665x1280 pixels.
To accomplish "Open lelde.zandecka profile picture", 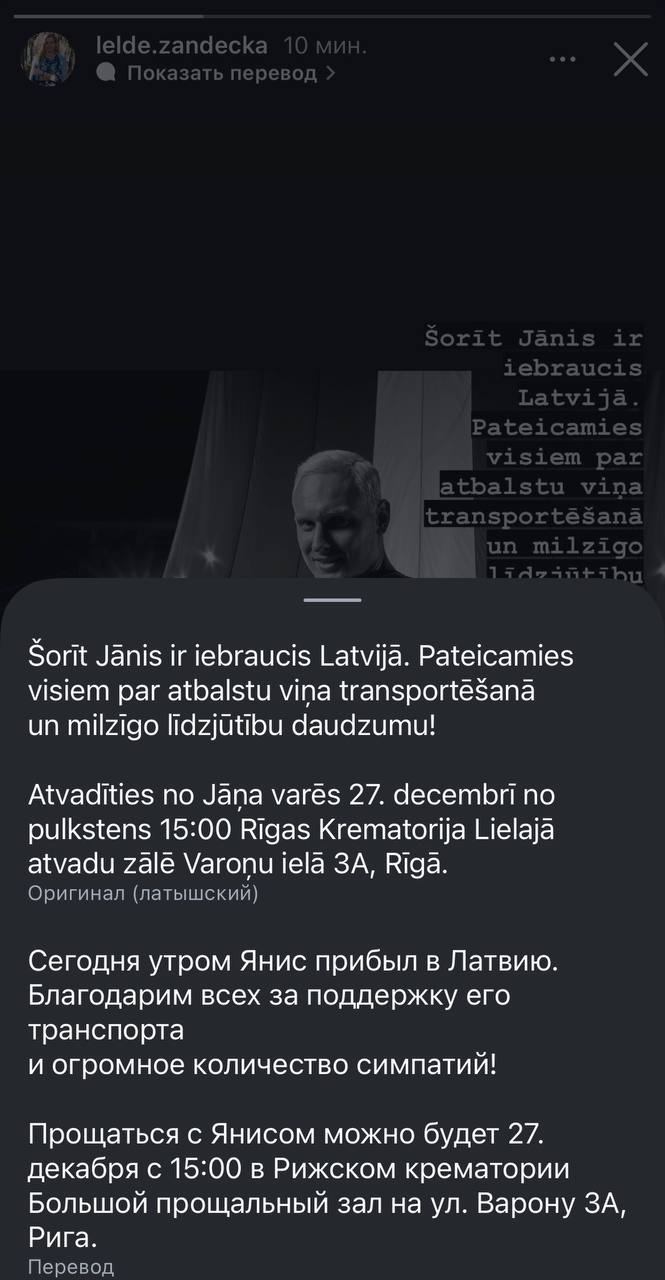I will (49, 58).
